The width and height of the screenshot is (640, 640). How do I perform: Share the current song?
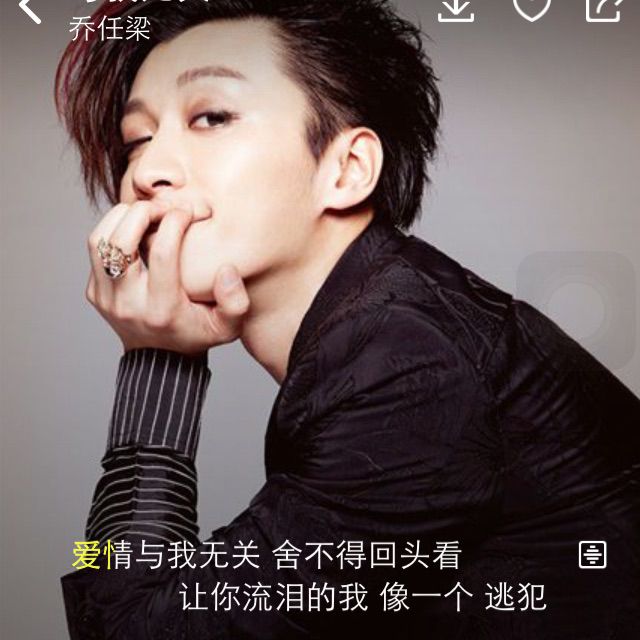pos(603,8)
